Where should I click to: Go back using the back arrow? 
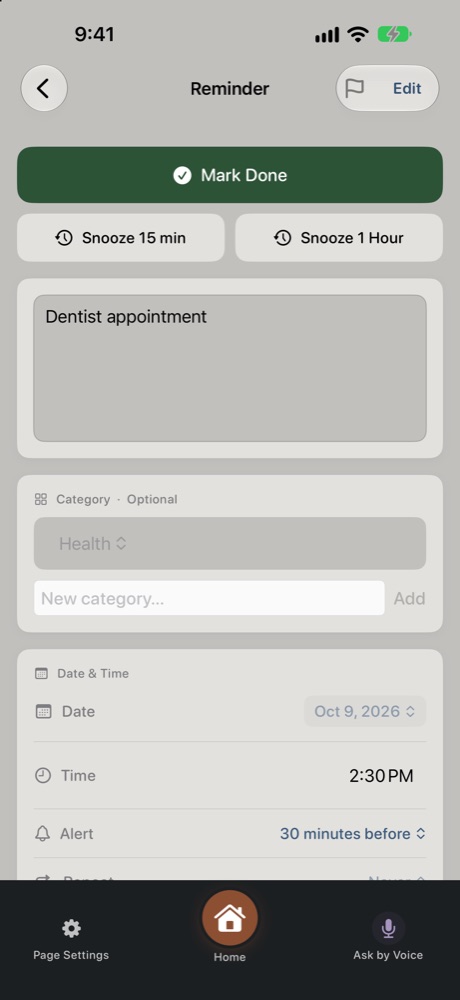(x=44, y=88)
